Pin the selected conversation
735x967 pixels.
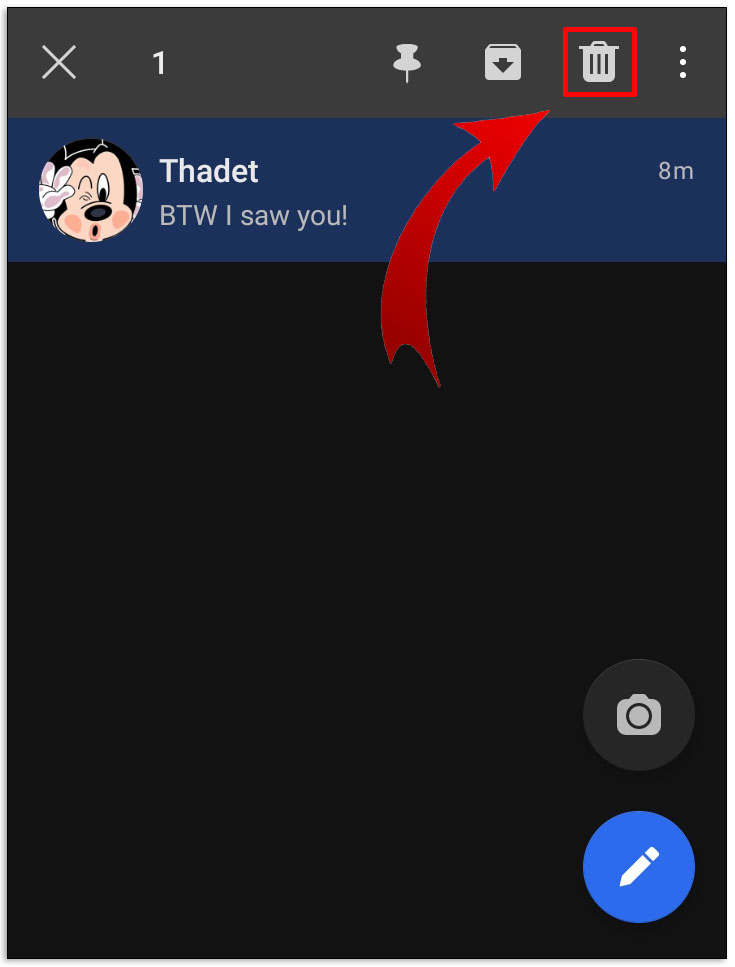coord(406,63)
